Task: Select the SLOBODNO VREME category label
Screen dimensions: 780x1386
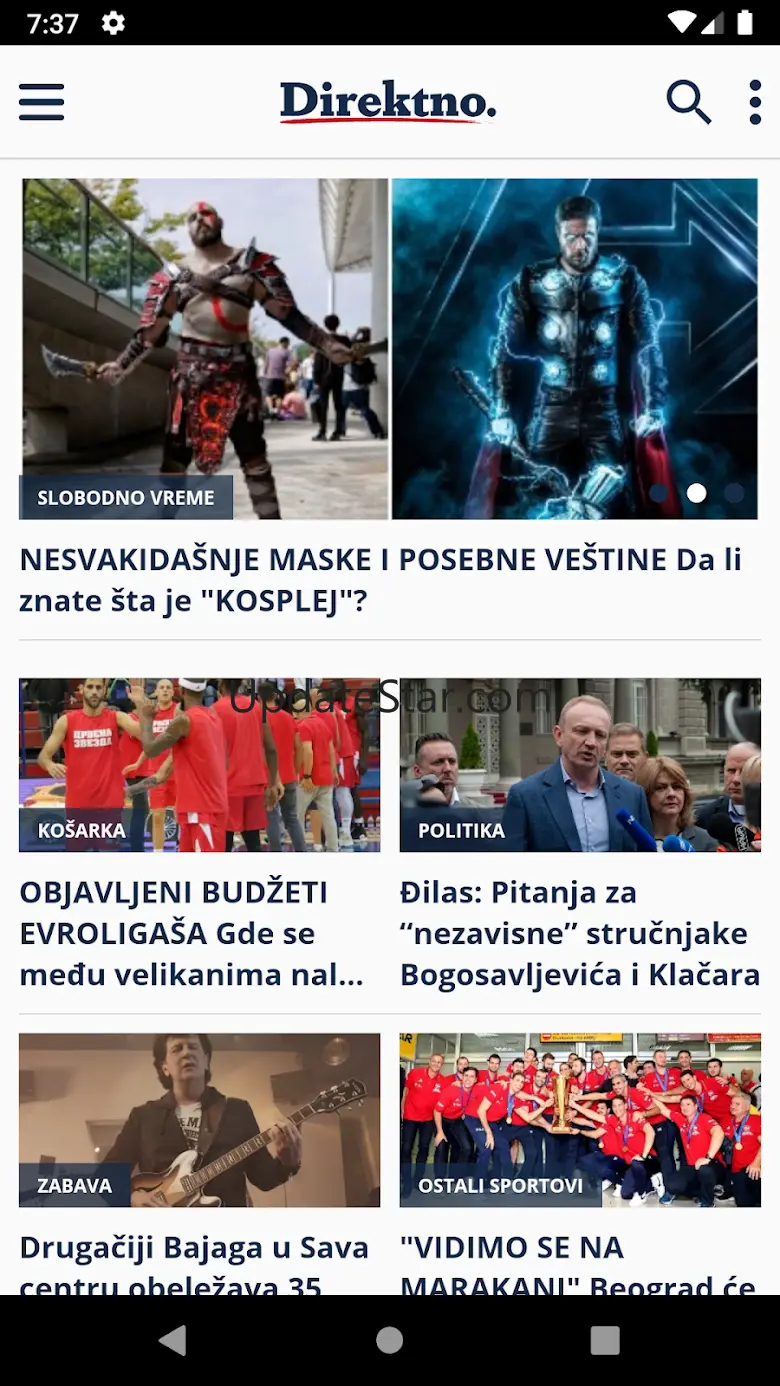Action: point(126,497)
